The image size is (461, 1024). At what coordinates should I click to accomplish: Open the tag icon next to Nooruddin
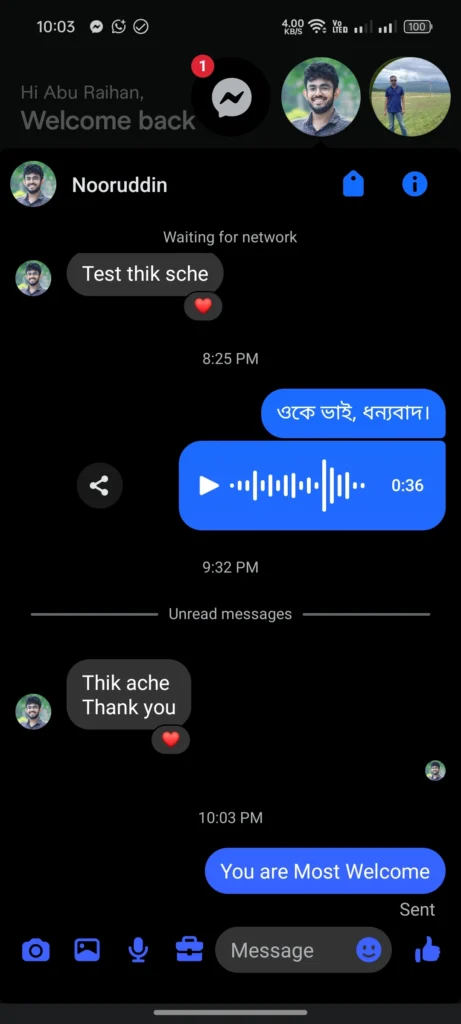coord(353,185)
